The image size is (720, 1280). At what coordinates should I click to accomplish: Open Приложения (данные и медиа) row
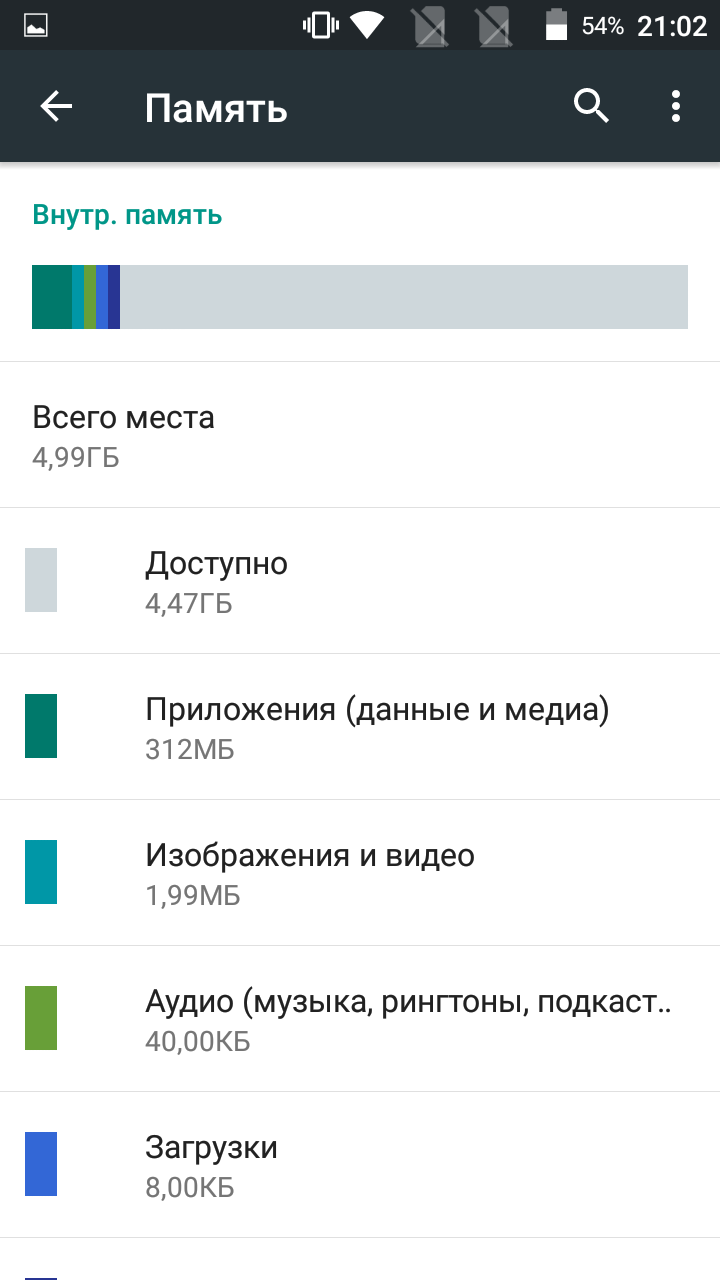pos(360,727)
